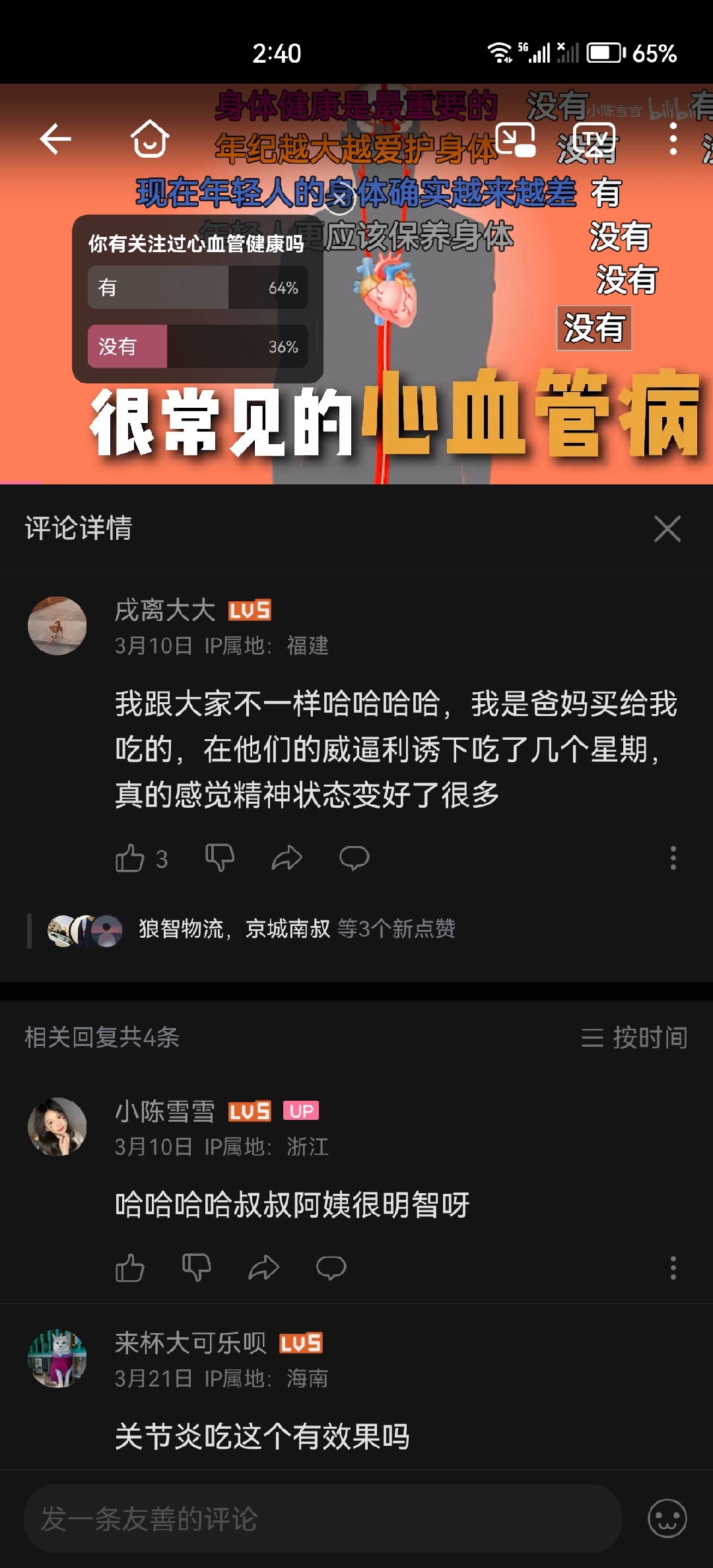The image size is (713, 1568).
Task: Dislike 戌离大大's comment
Action: [220, 859]
